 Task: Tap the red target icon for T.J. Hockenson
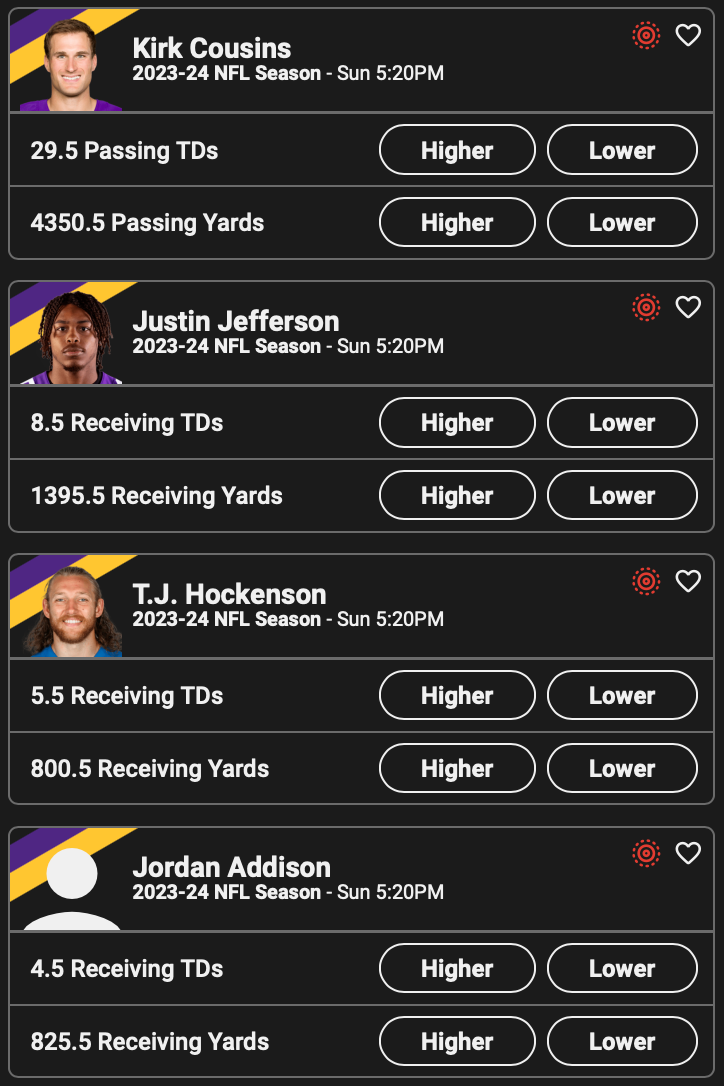coord(647,581)
